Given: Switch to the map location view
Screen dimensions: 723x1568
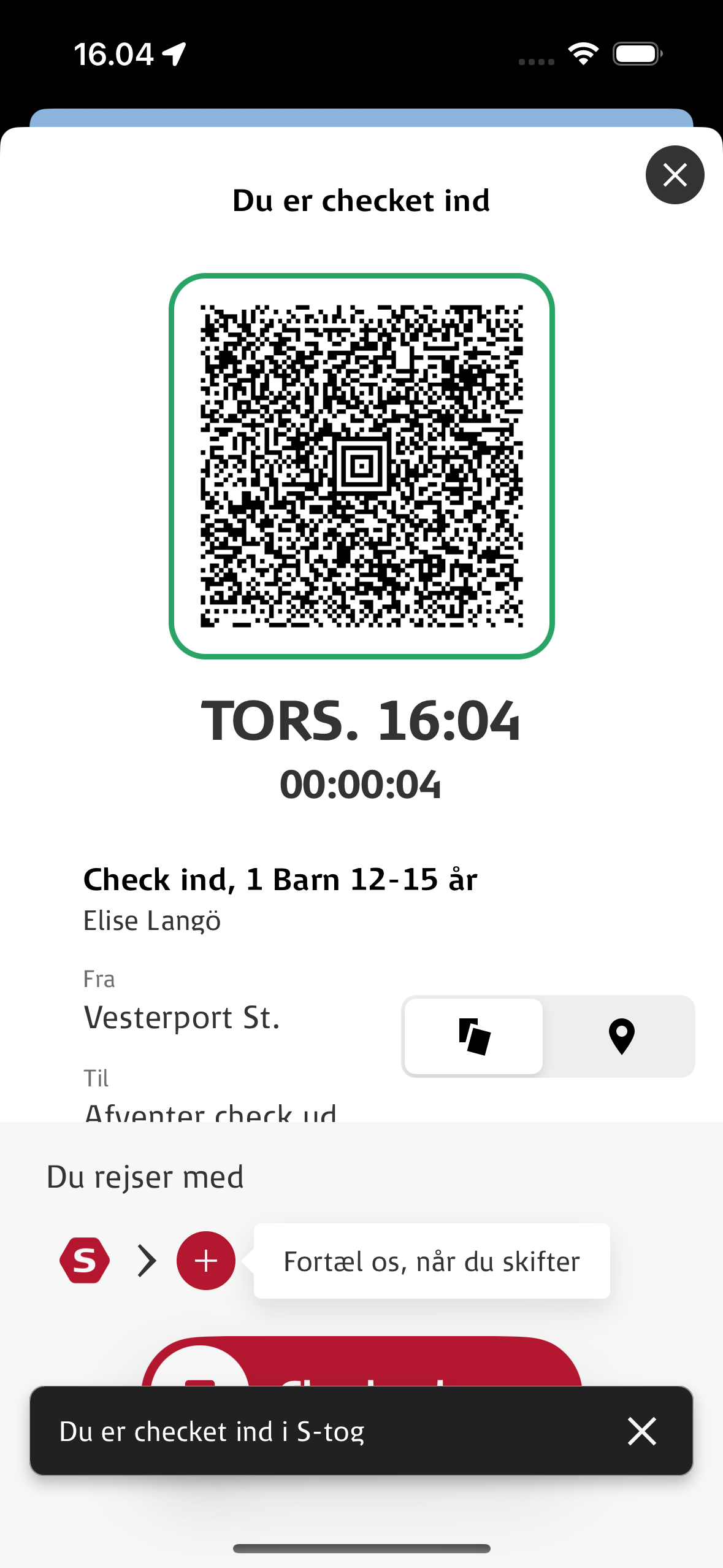Looking at the screenshot, I should pyautogui.click(x=621, y=1036).
